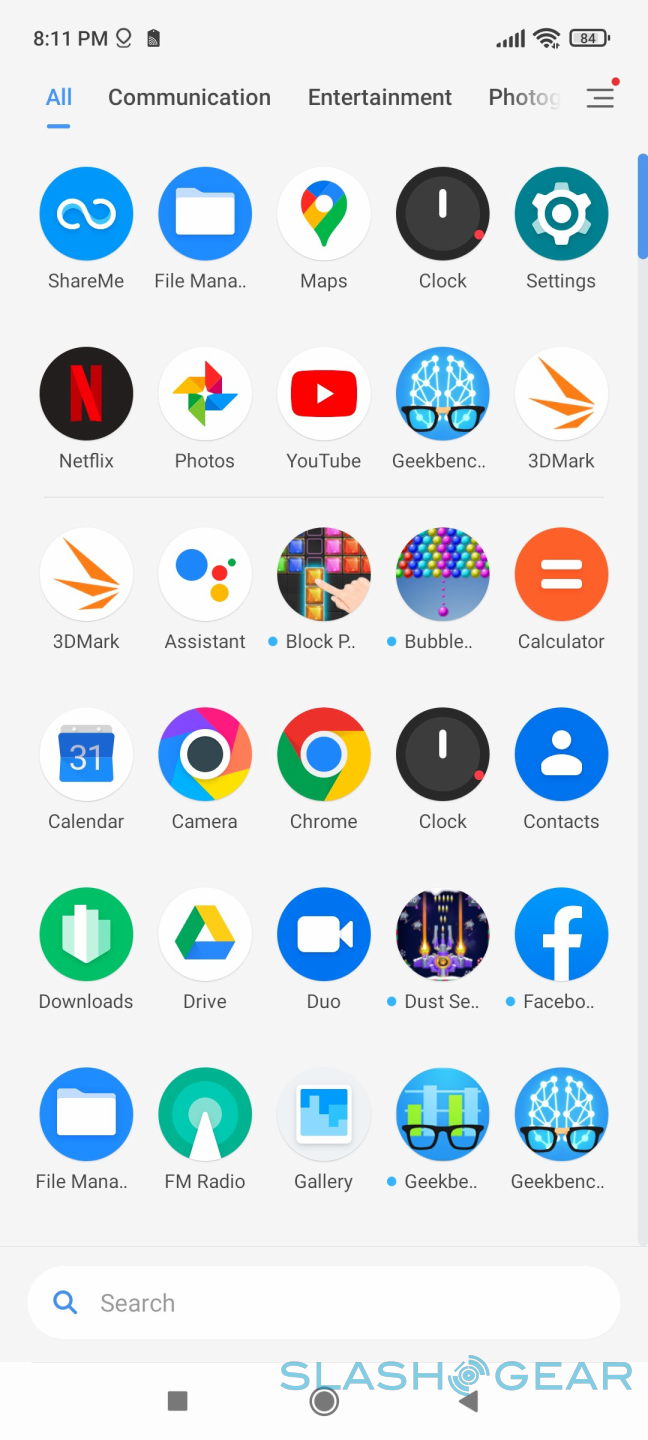Viewport: 648px width, 1440px height.
Task: Open the Calculator app
Action: click(x=561, y=574)
